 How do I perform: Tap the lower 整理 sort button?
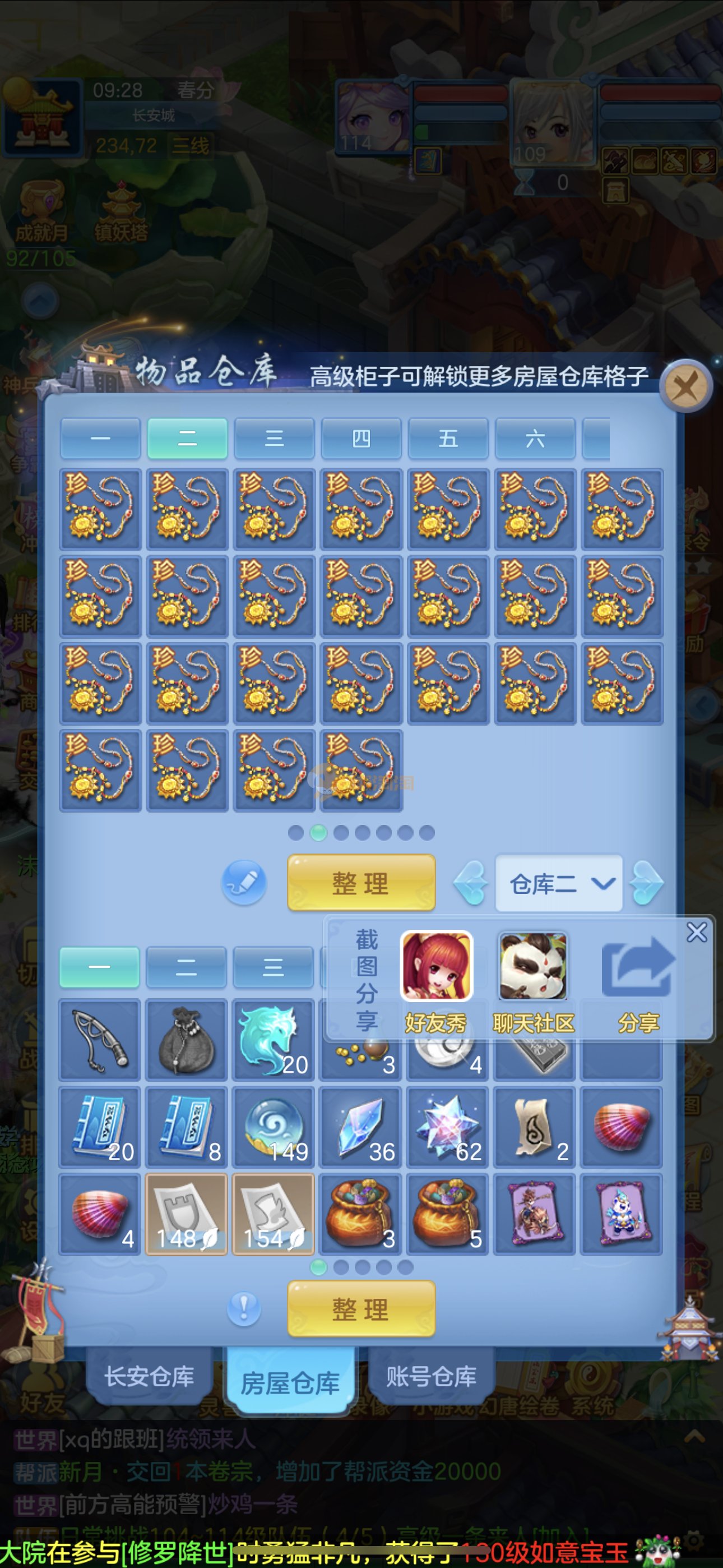(x=361, y=1309)
